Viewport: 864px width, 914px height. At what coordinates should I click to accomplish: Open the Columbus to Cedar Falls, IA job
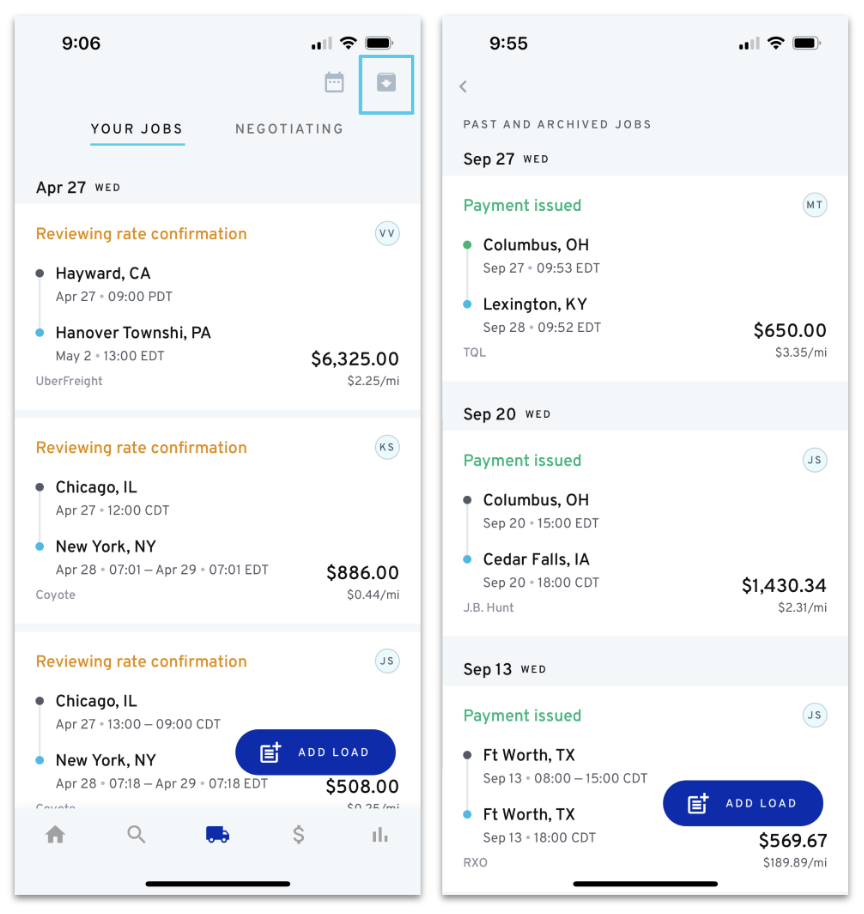click(x=645, y=535)
